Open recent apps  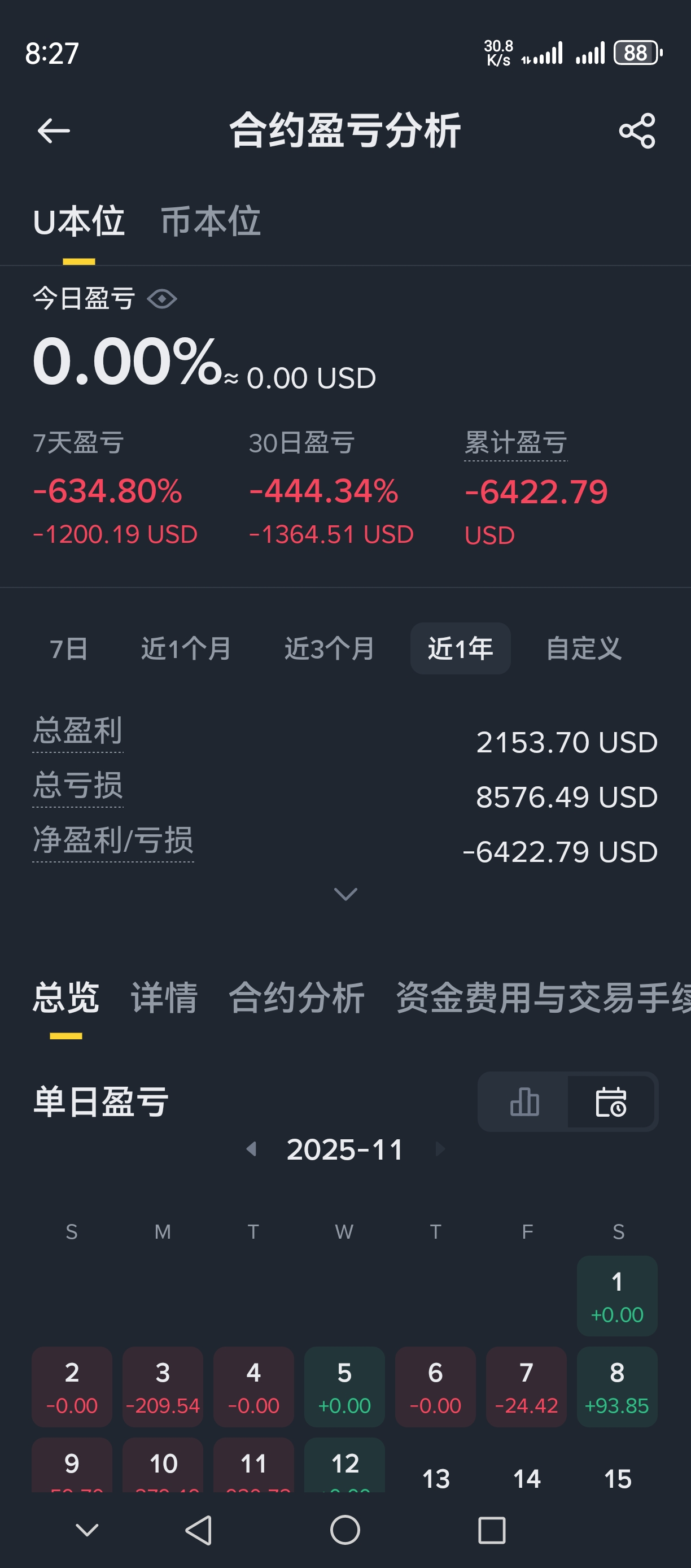[492, 1530]
